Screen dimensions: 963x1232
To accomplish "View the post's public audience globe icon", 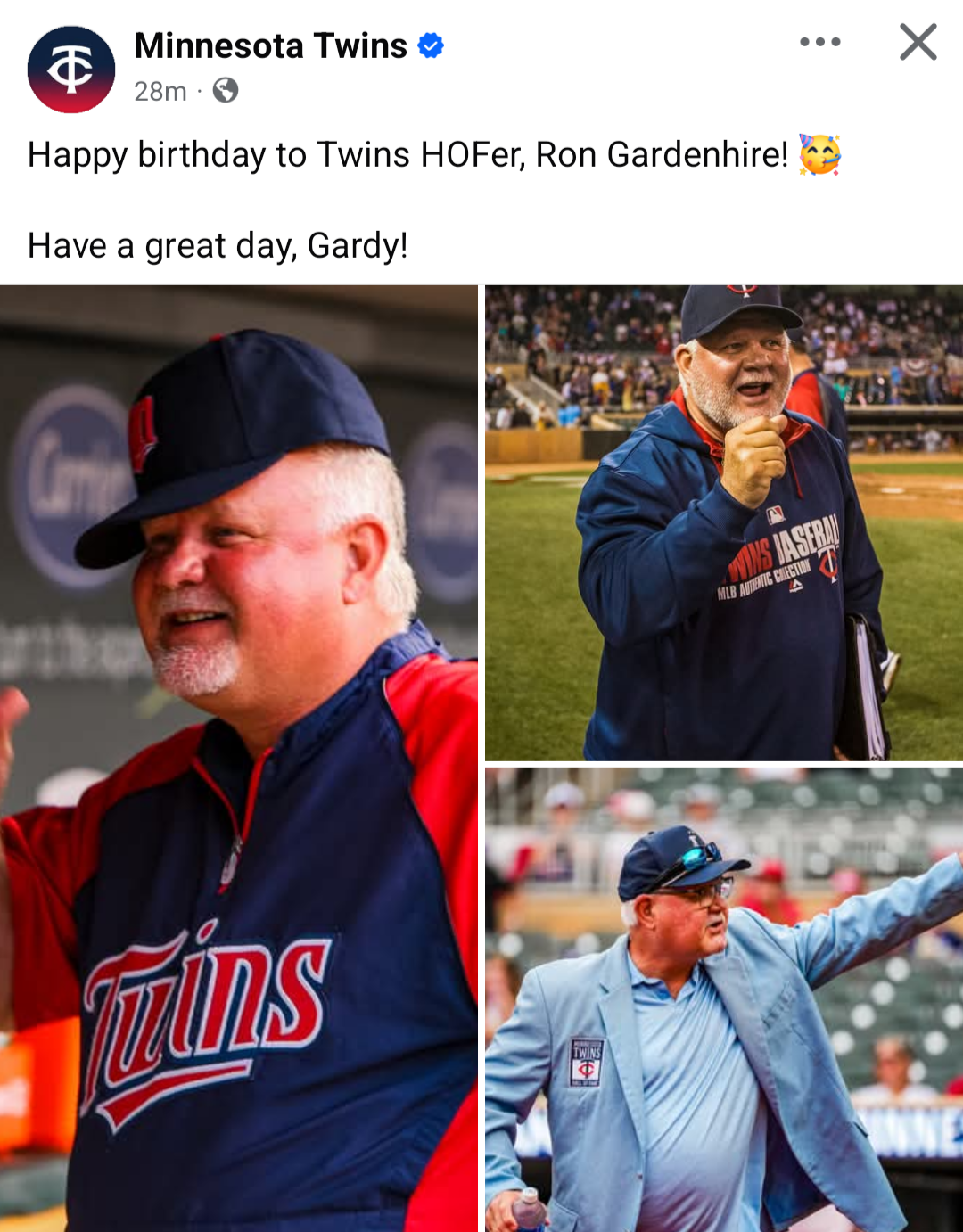I will click(226, 91).
